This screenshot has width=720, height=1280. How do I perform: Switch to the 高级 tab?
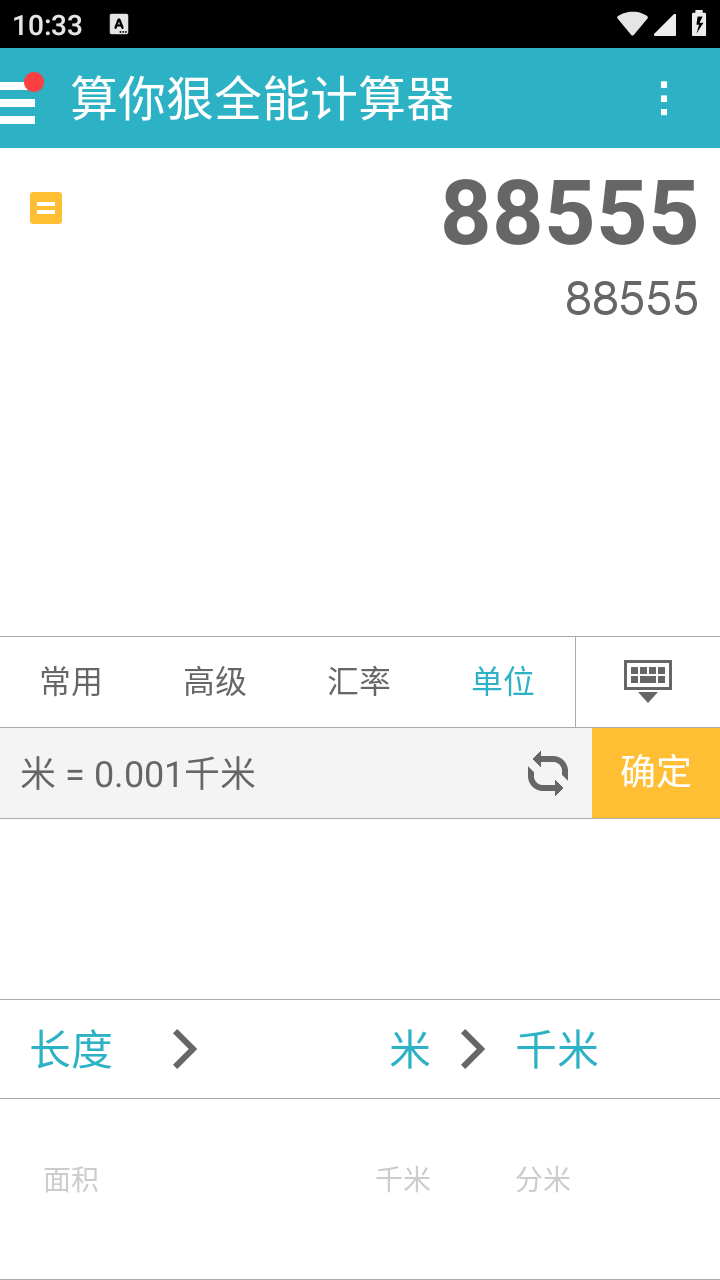(214, 681)
